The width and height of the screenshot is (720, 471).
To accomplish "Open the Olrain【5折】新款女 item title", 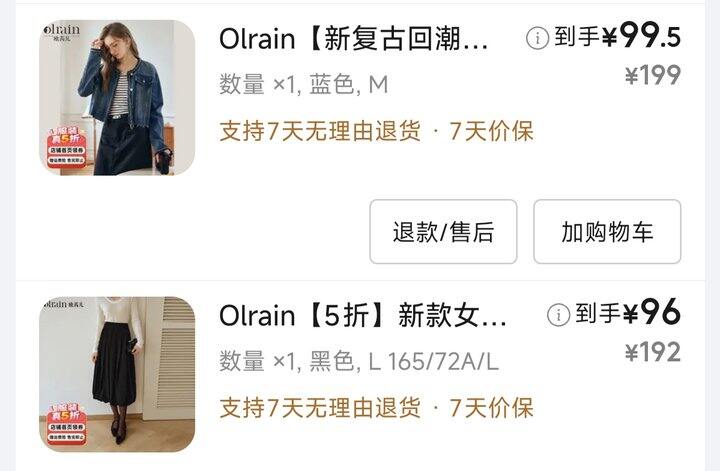I will point(363,316).
